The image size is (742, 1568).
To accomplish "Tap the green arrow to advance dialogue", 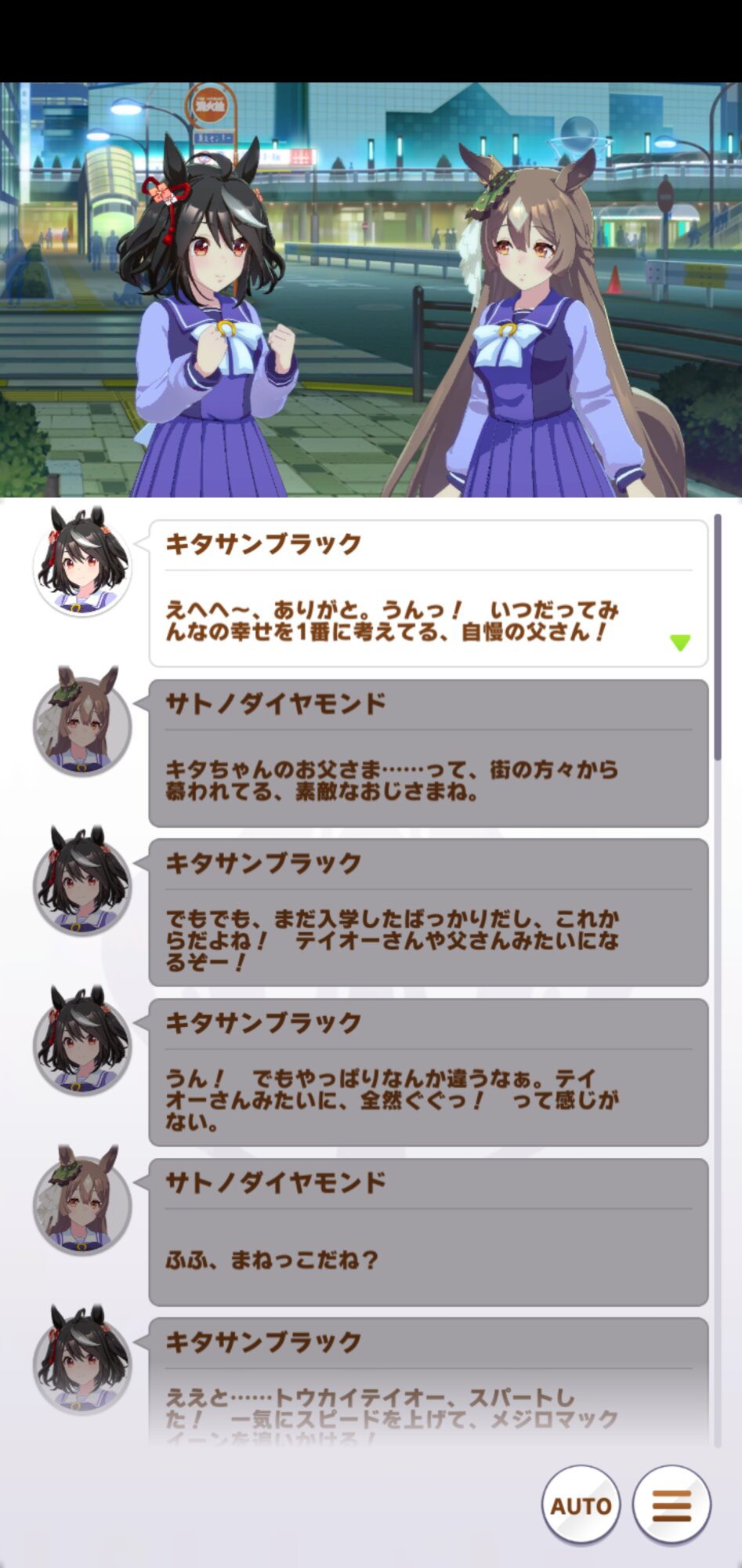I will tap(680, 643).
